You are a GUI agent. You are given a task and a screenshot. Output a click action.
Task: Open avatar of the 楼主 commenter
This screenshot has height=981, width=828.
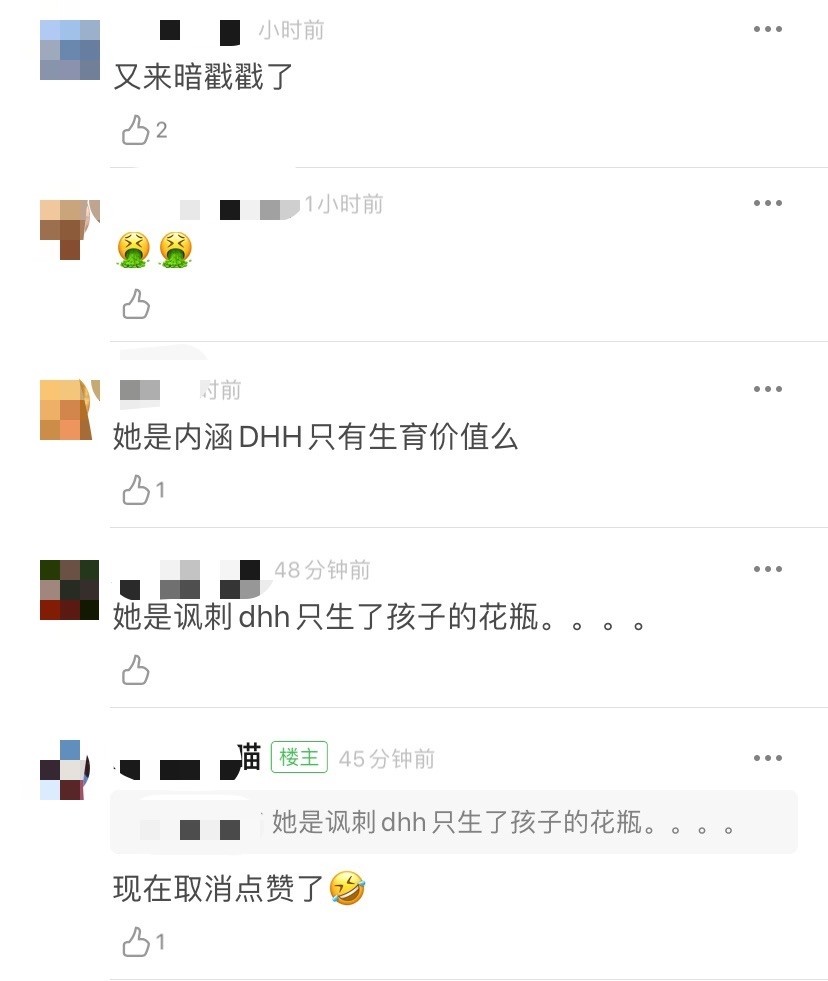(x=64, y=770)
